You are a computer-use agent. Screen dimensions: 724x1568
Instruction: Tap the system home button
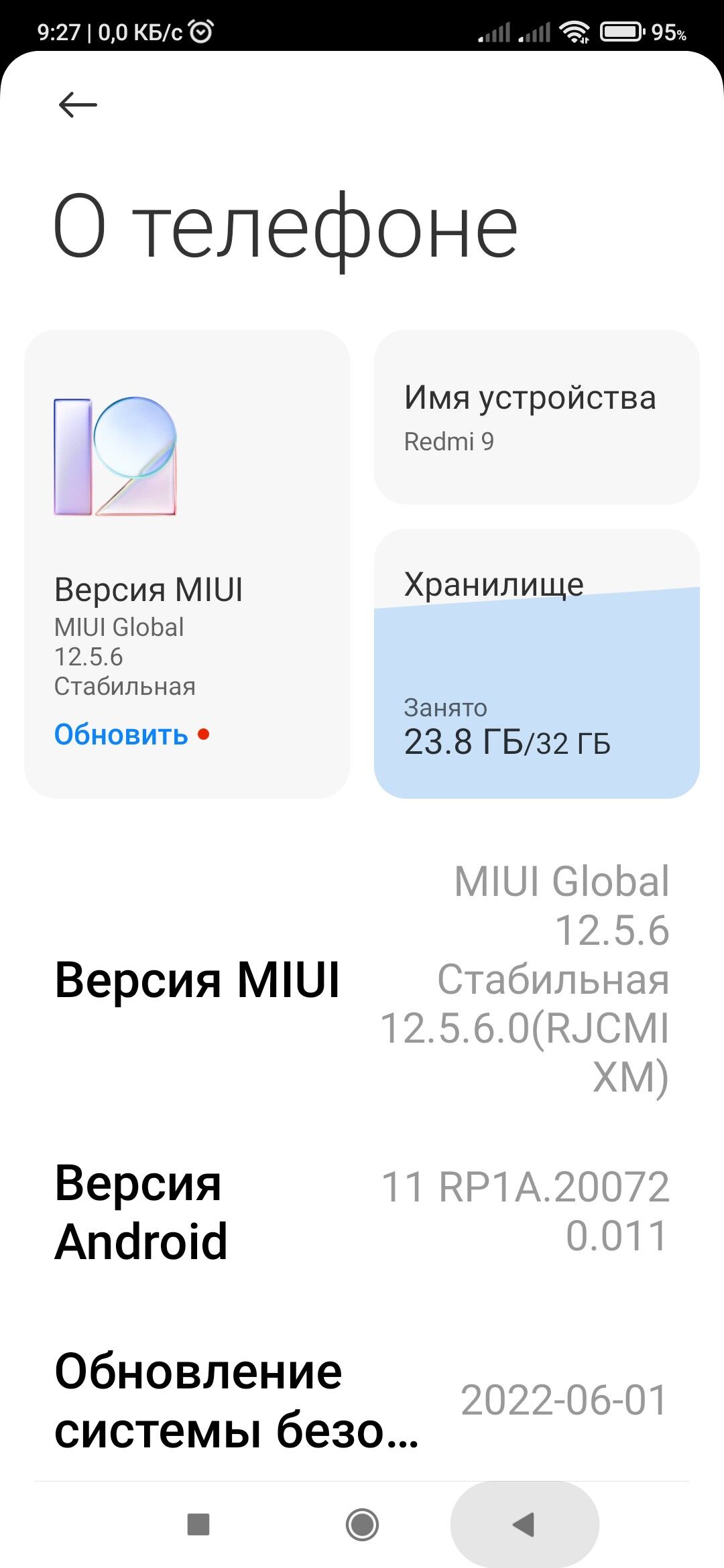(x=362, y=1524)
